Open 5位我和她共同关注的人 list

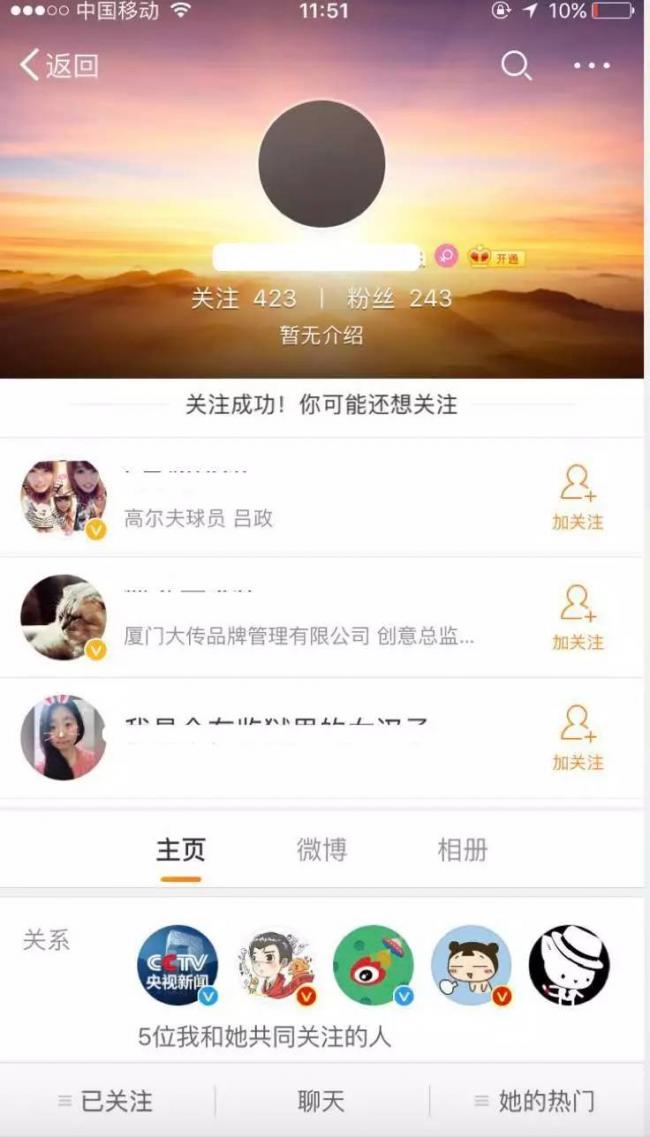pos(264,1037)
